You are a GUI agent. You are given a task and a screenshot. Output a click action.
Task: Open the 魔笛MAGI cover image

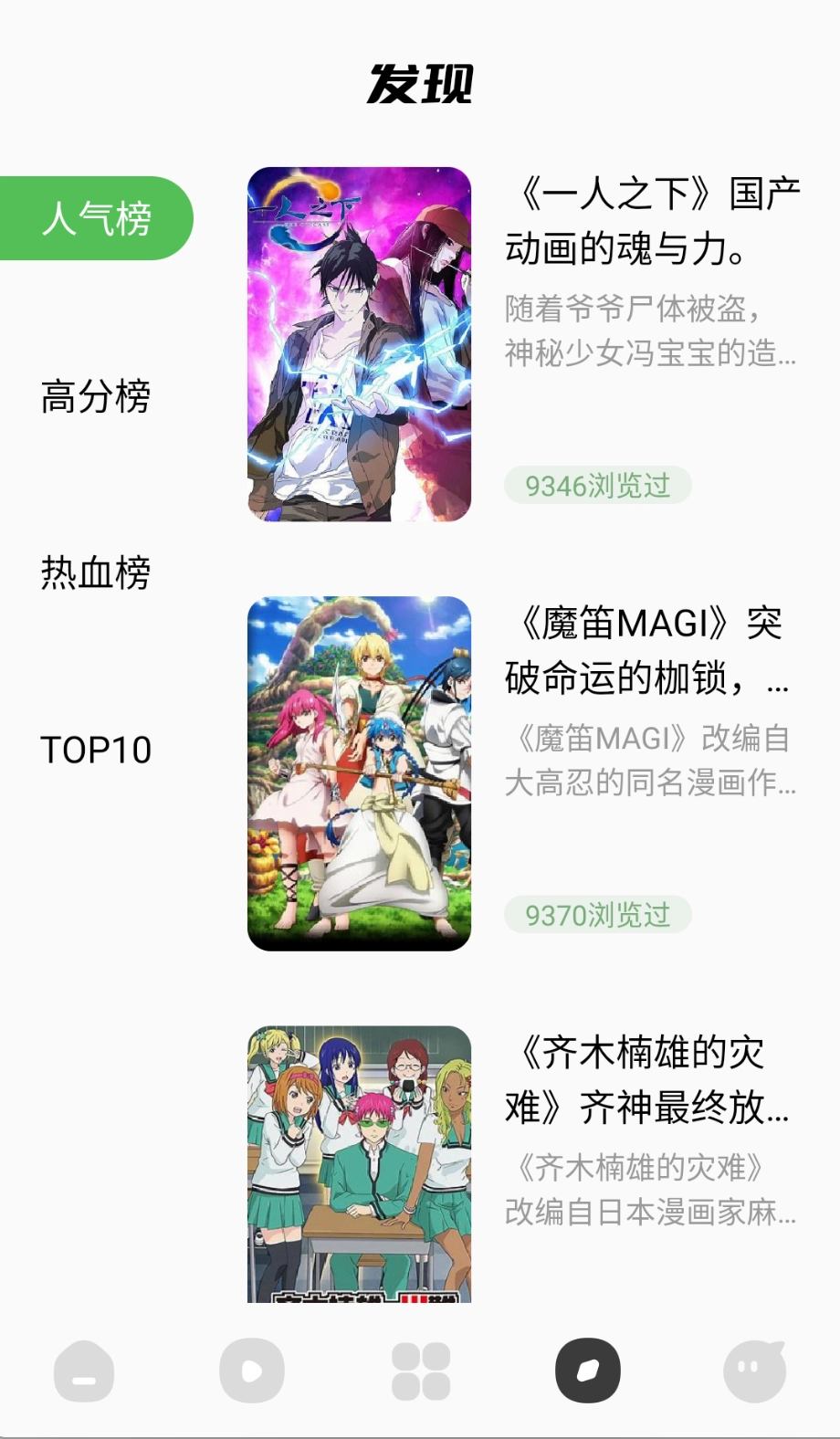click(x=360, y=774)
